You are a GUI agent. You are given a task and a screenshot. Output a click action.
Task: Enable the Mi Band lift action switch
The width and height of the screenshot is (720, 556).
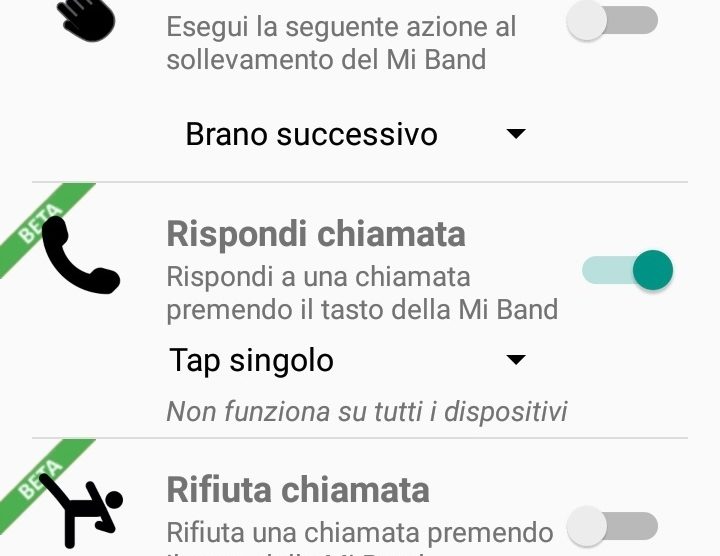[x=612, y=21]
